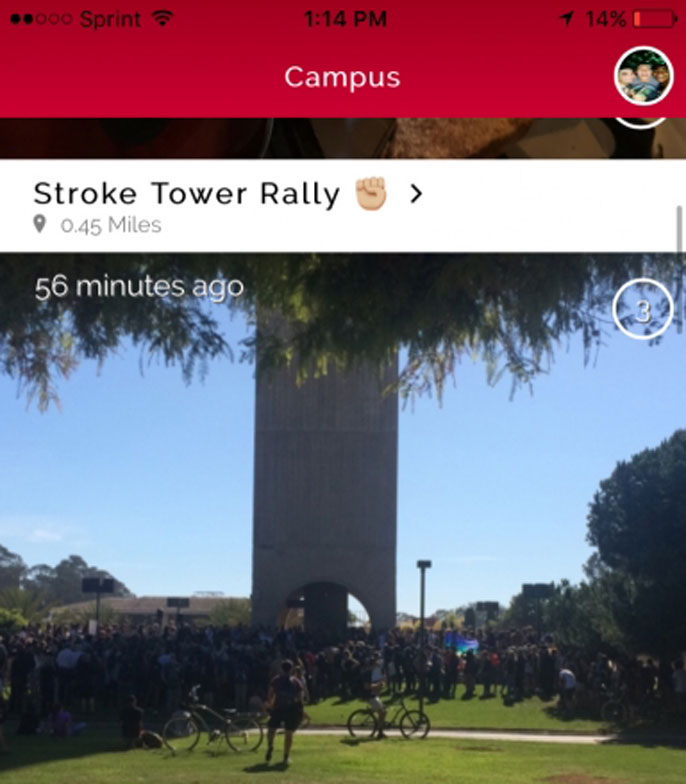Open the profile avatar in the header
Image resolution: width=686 pixels, height=784 pixels.
point(642,75)
